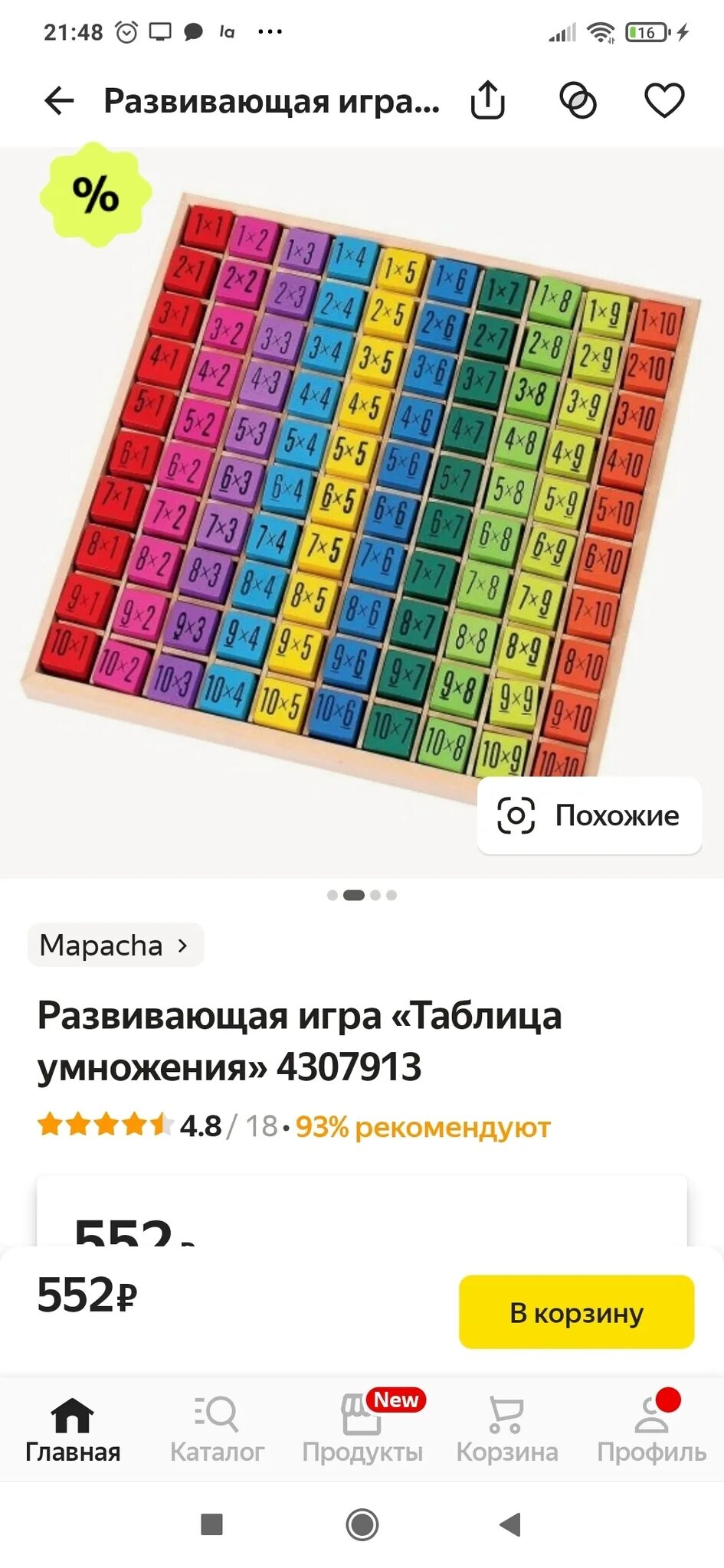Switch to the Продукты tab

362,1429
